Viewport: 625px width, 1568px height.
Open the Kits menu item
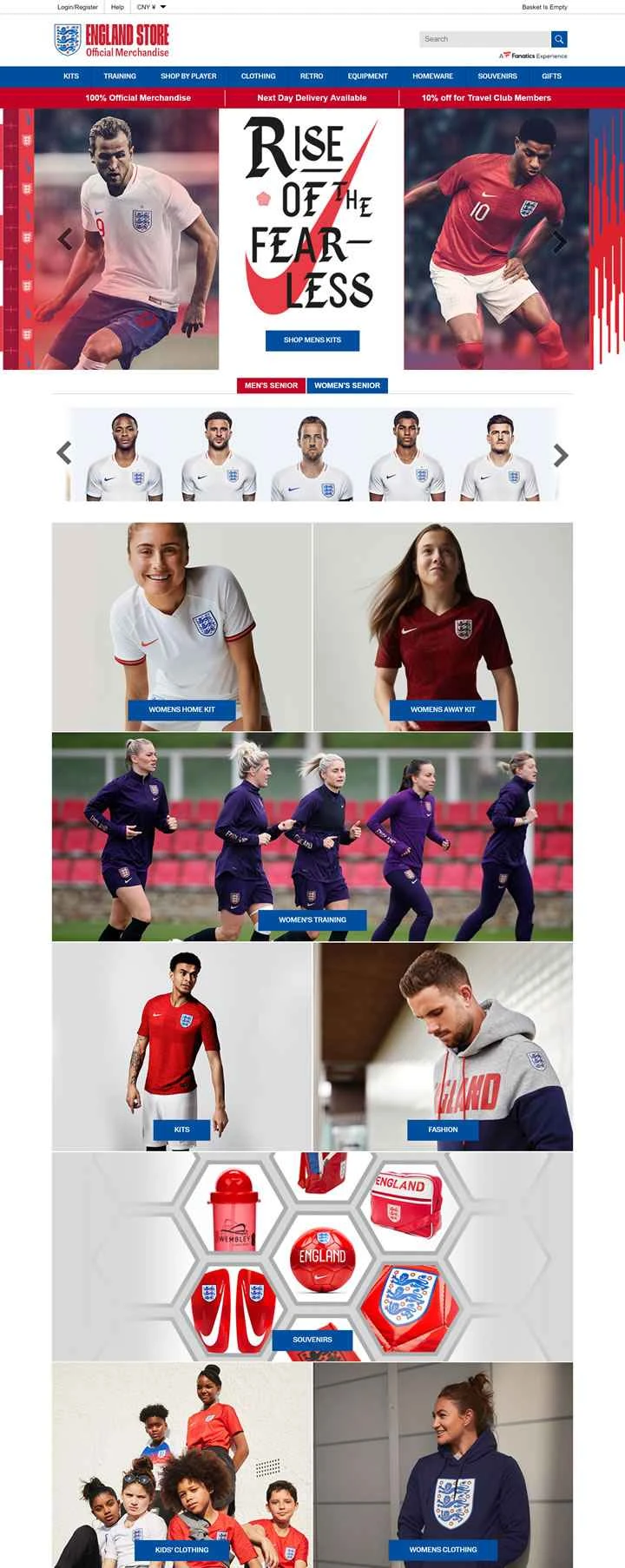click(x=71, y=76)
